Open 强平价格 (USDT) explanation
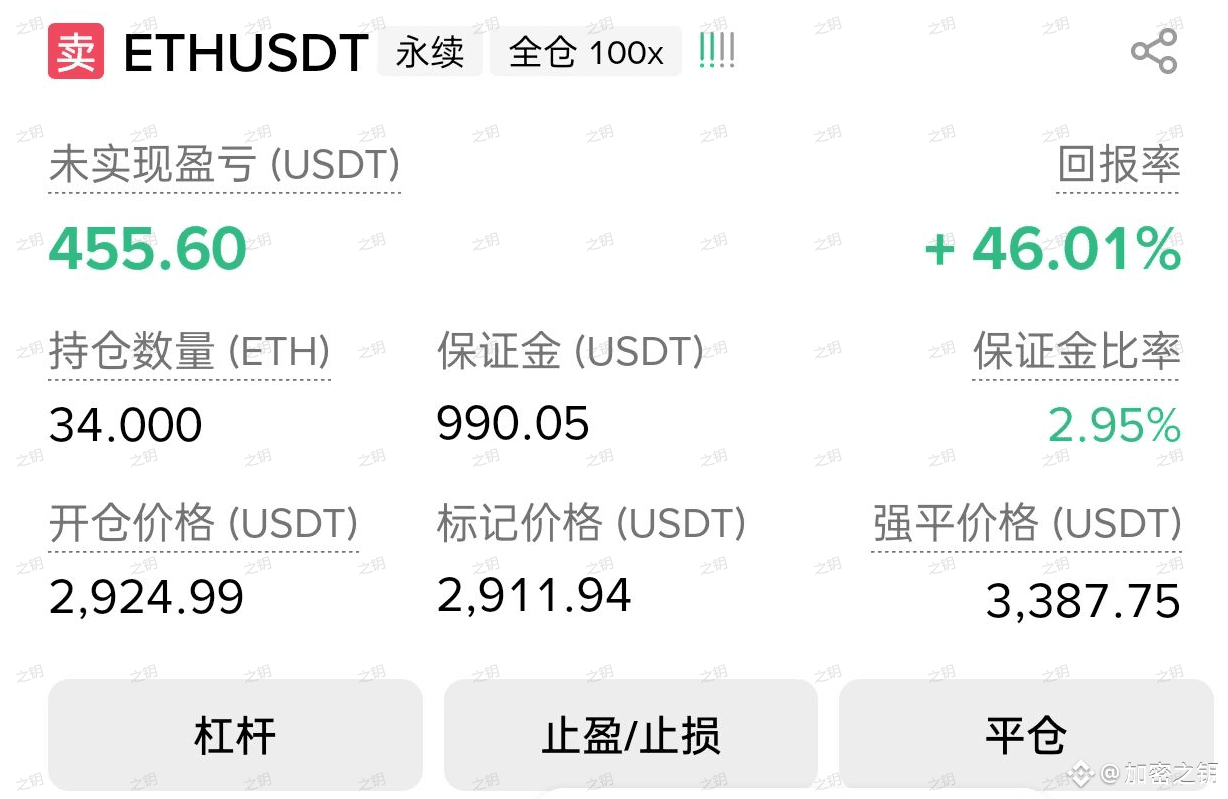 click(1026, 523)
